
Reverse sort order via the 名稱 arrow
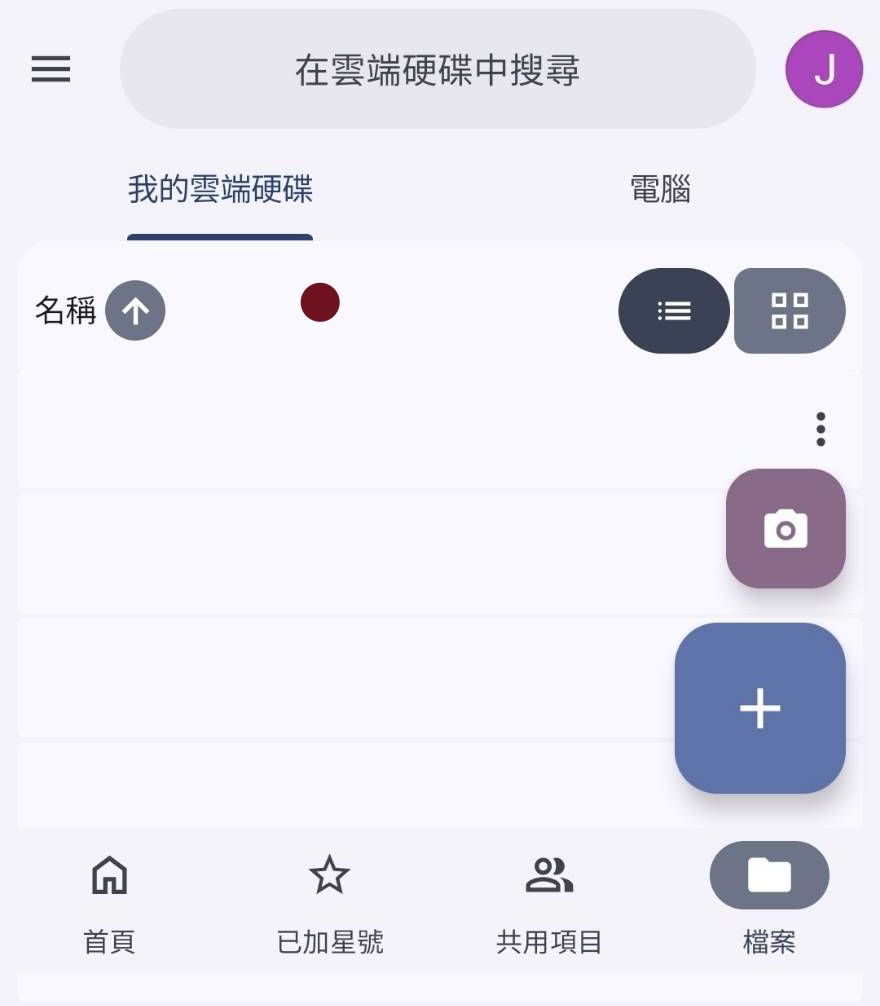[135, 311]
